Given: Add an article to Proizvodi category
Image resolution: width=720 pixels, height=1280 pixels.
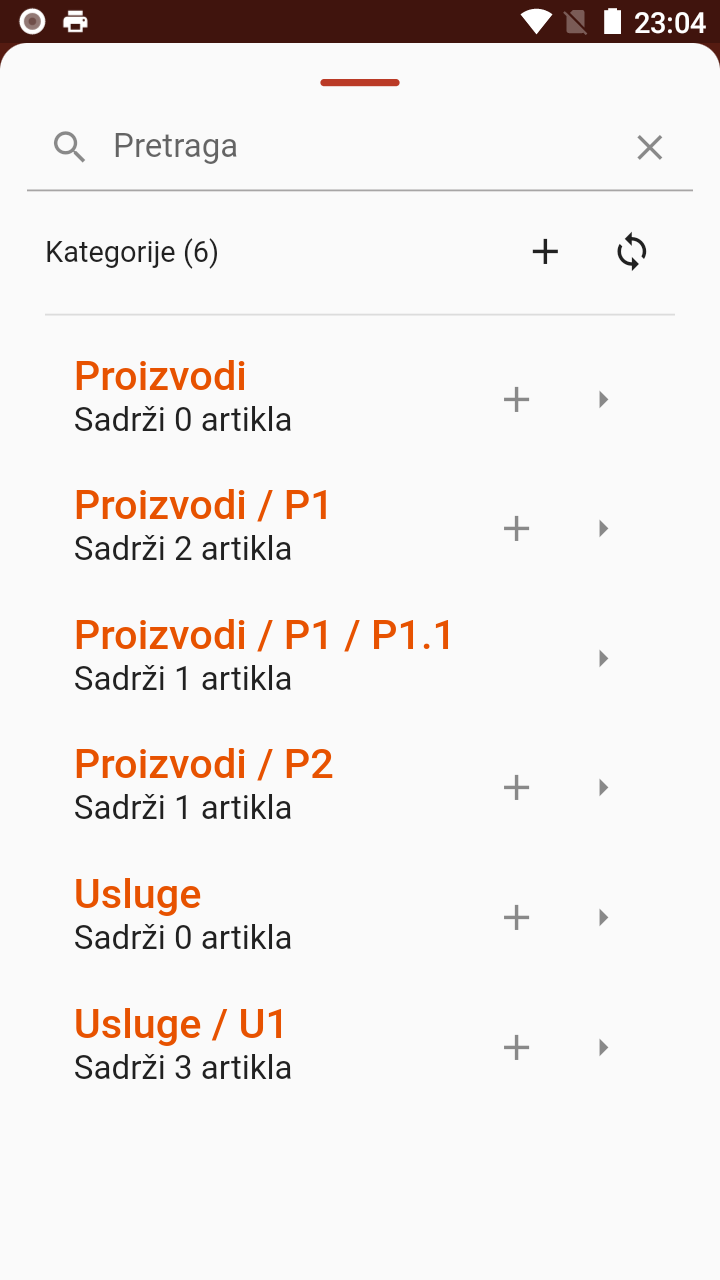Looking at the screenshot, I should point(517,399).
